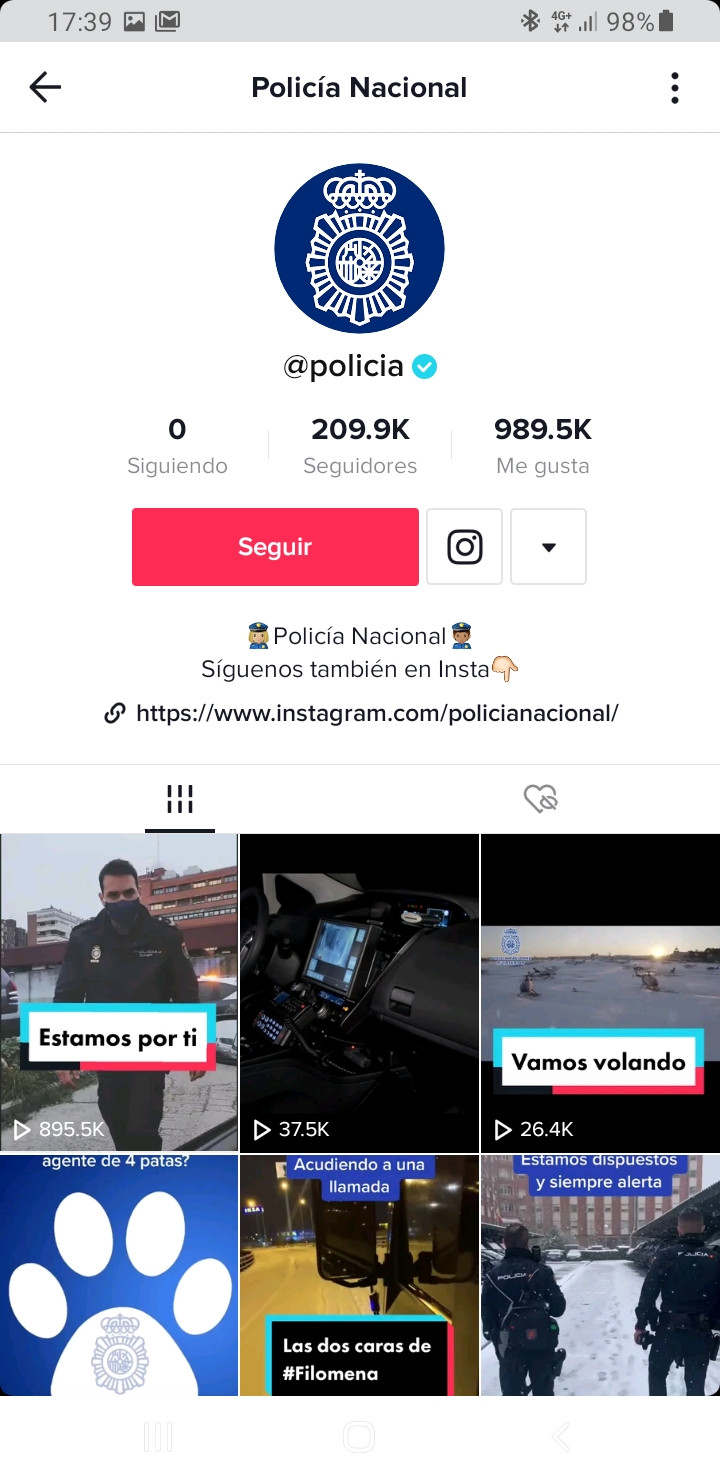The image size is (720, 1480).
Task: View the 209.9K Seguidores list
Action: pos(360,446)
